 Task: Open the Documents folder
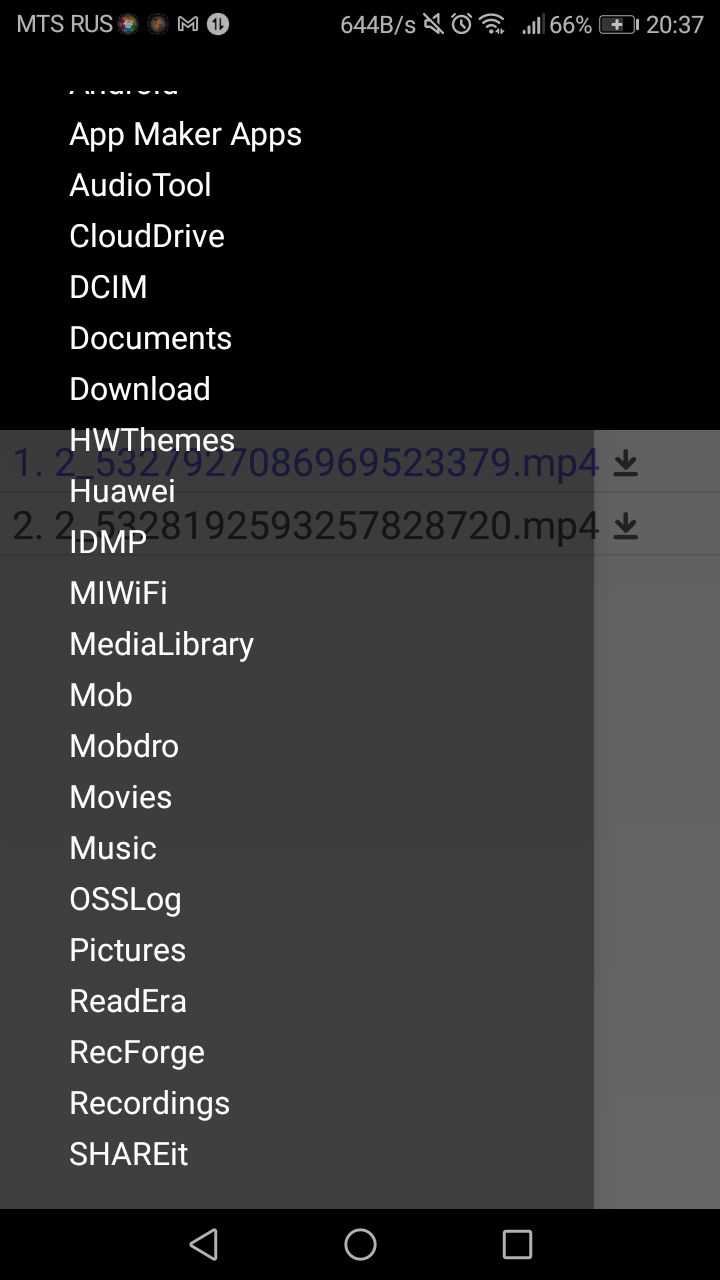click(150, 338)
